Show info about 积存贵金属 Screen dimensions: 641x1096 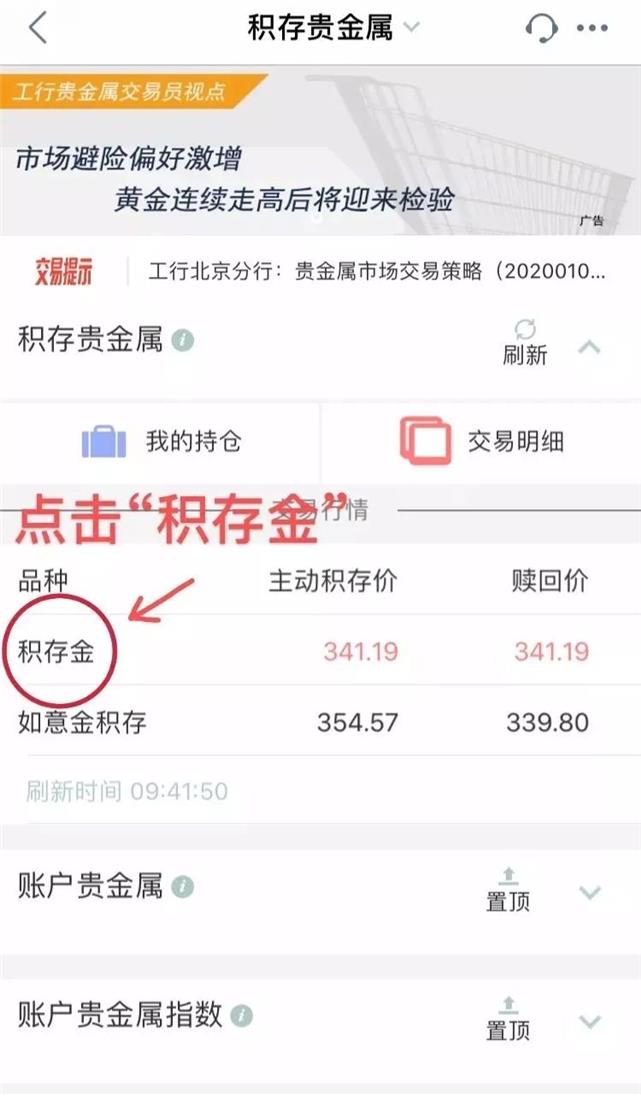coord(182,340)
